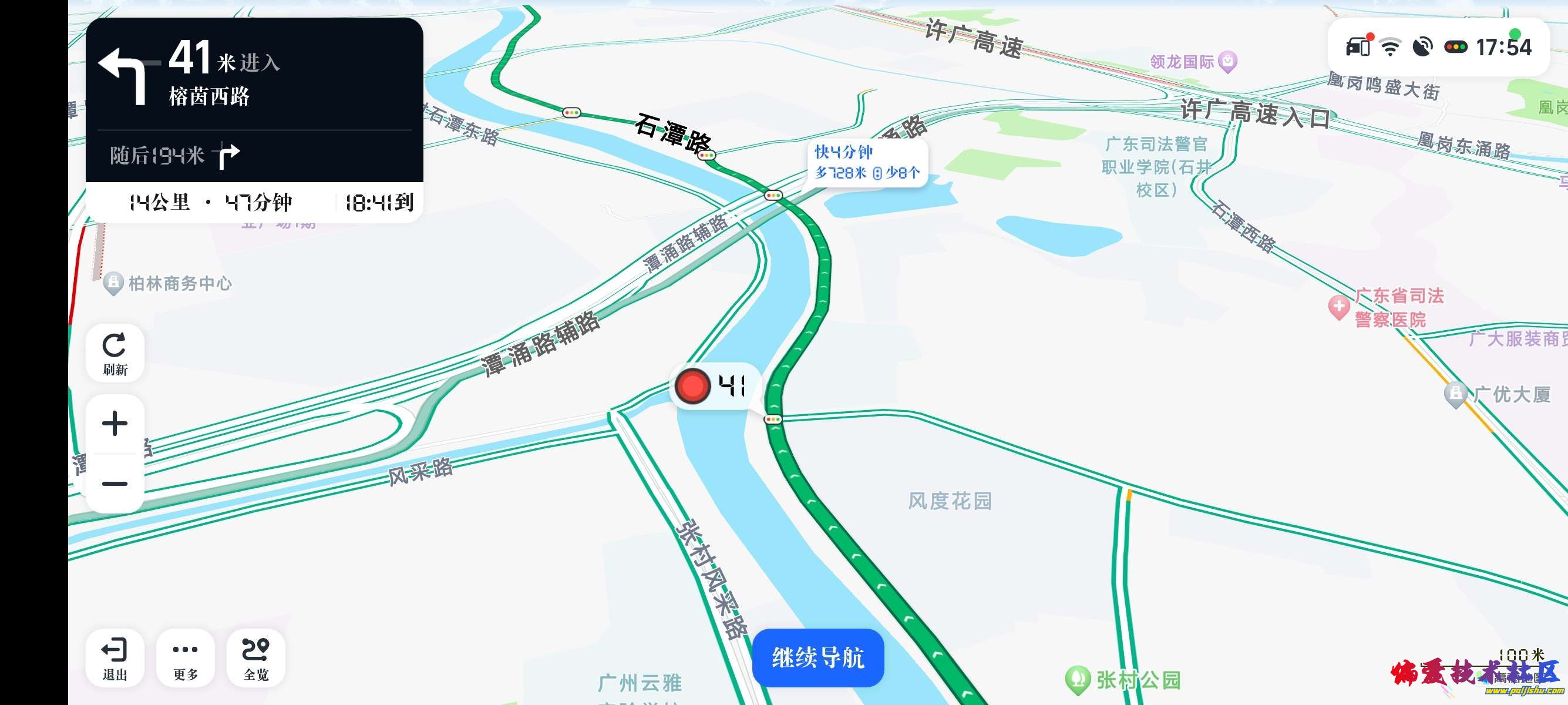This screenshot has height=705, width=1568.
Task: Refresh the route with 刷新
Action: (115, 353)
